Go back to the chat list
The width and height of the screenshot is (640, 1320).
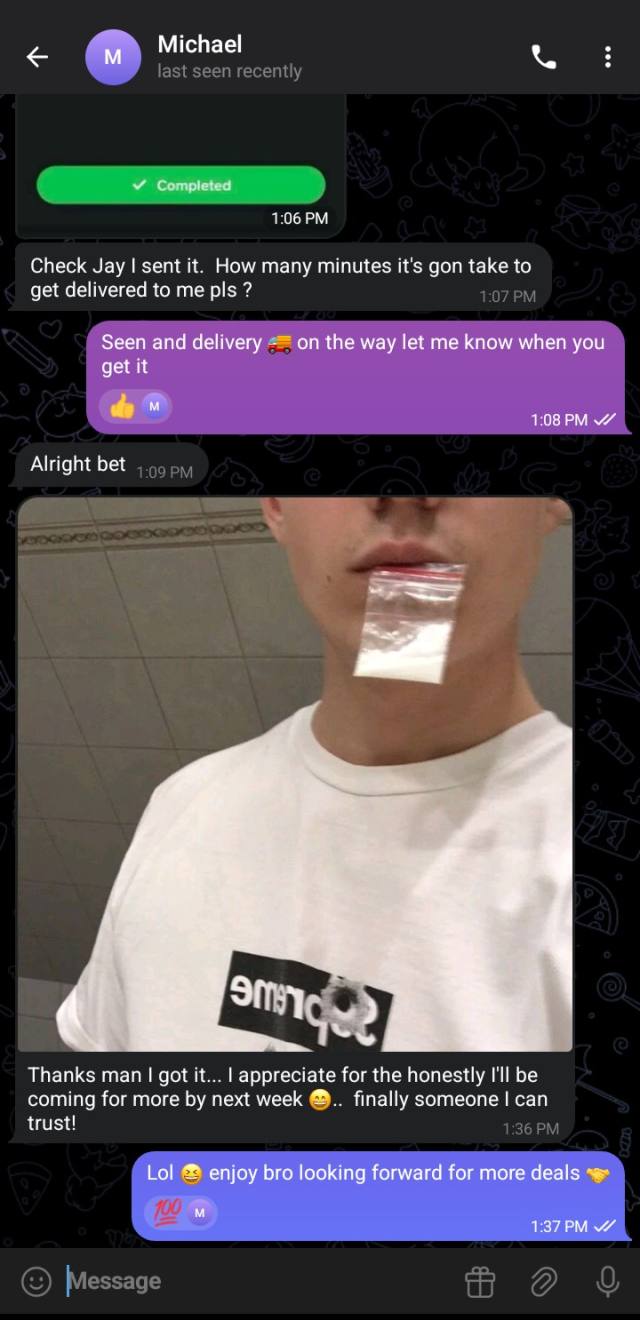[37, 58]
